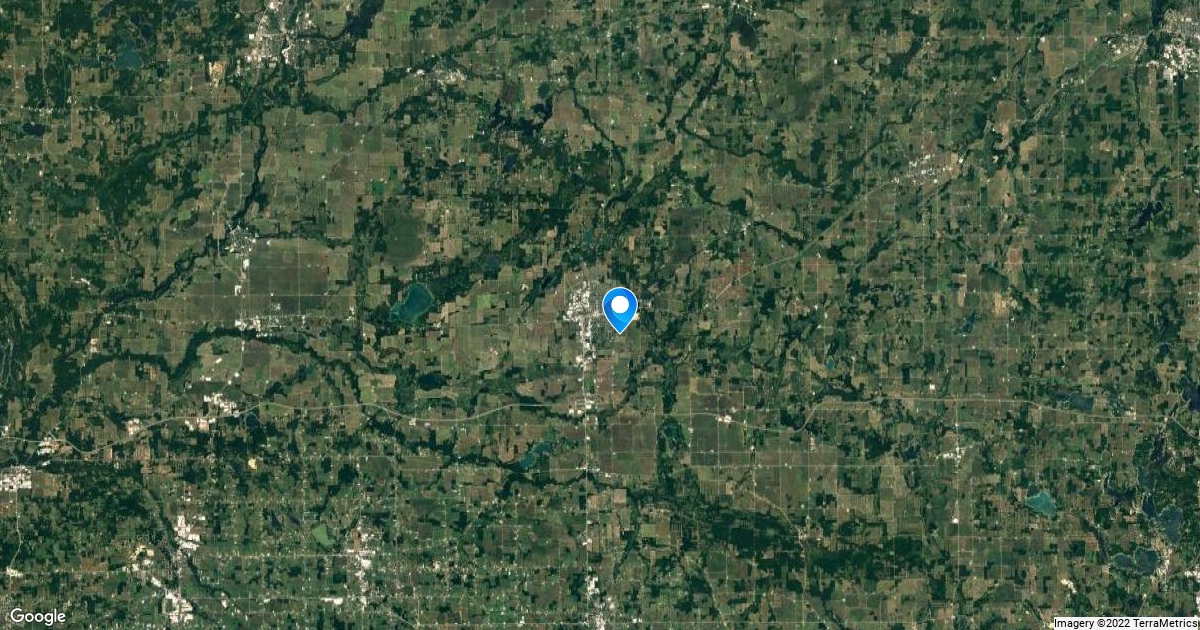Tap the blue location pin marker
1200x630 pixels.
coord(621,307)
